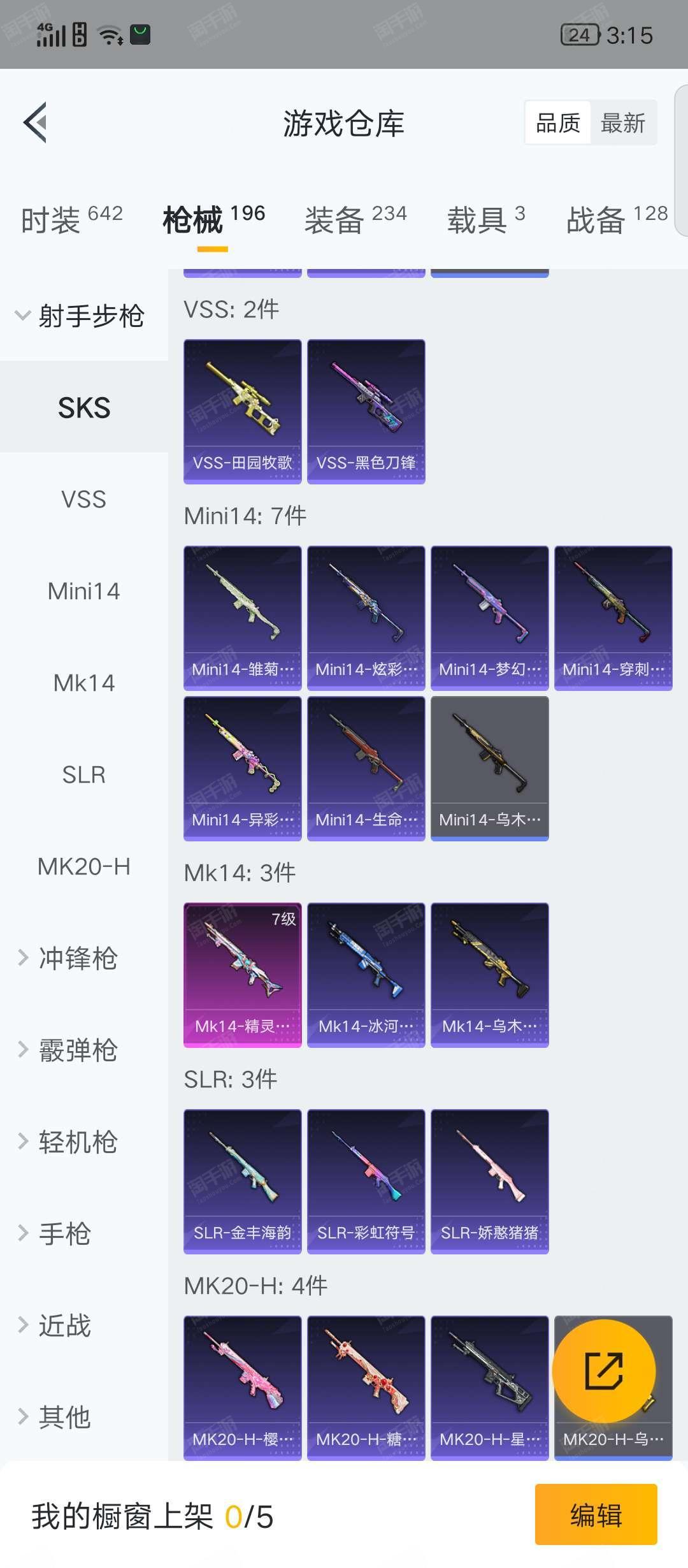Go back using the top-left arrow

(36, 122)
